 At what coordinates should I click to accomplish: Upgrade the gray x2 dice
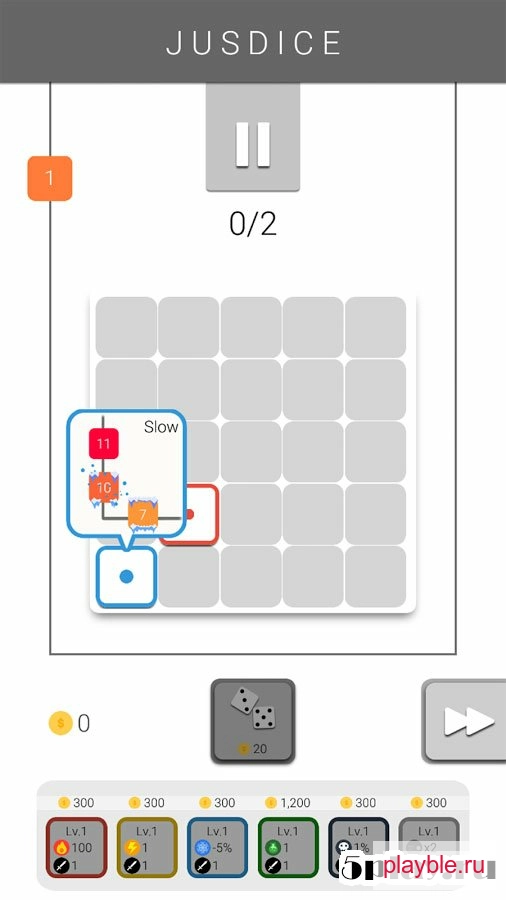429,848
